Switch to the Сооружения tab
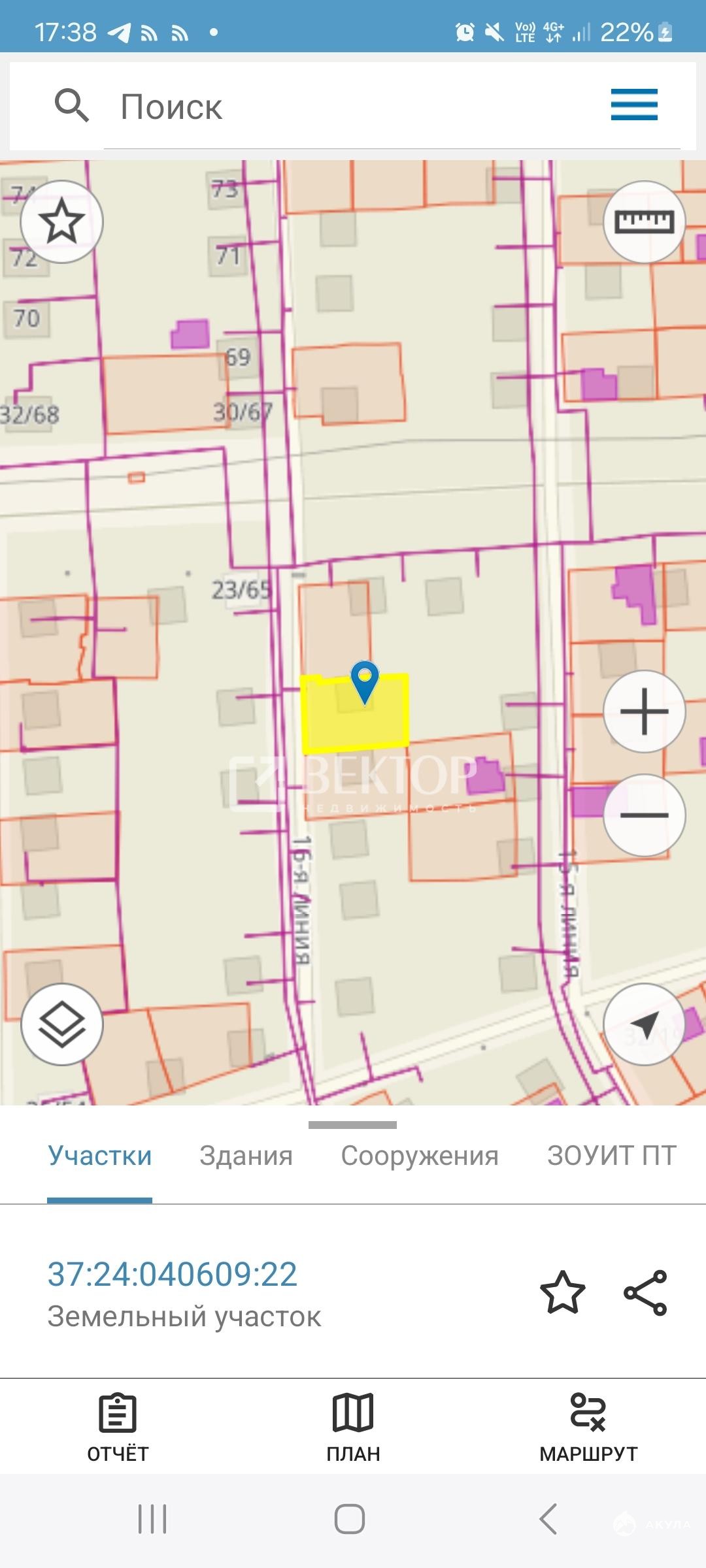The width and height of the screenshot is (706, 1568). click(420, 1156)
